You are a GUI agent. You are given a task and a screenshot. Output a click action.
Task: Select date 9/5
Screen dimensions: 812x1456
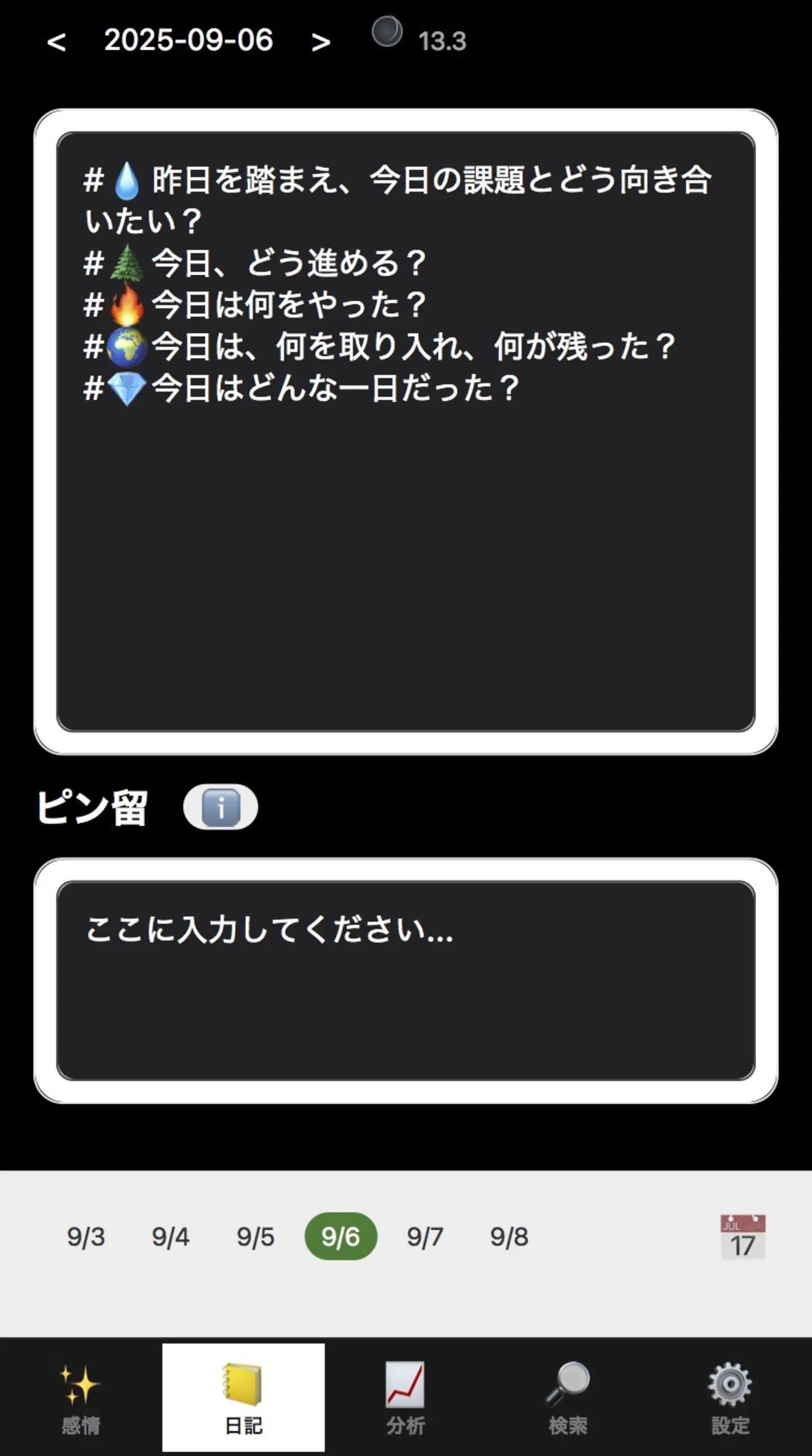point(255,1237)
